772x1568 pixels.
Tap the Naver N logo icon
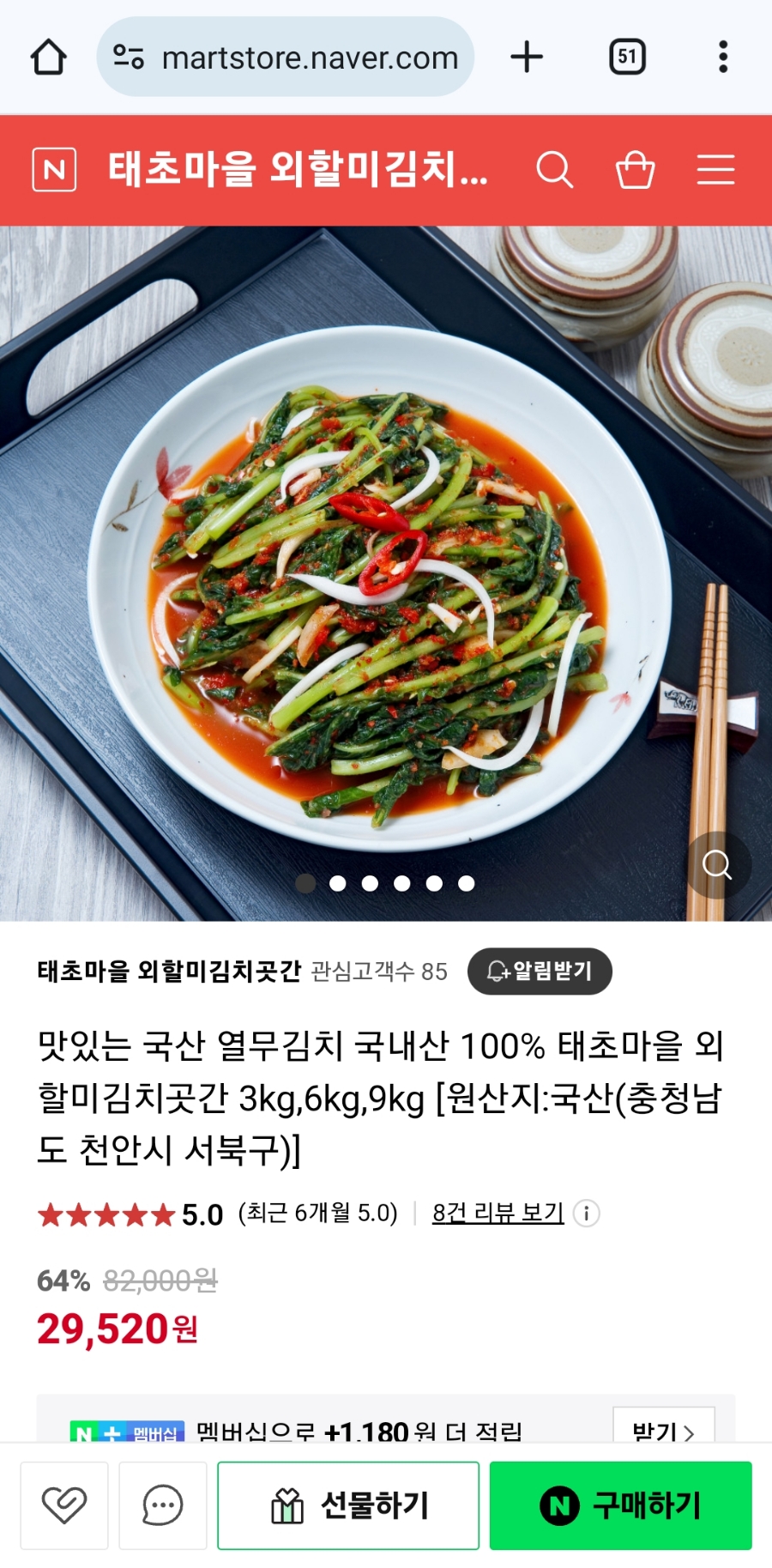[54, 169]
